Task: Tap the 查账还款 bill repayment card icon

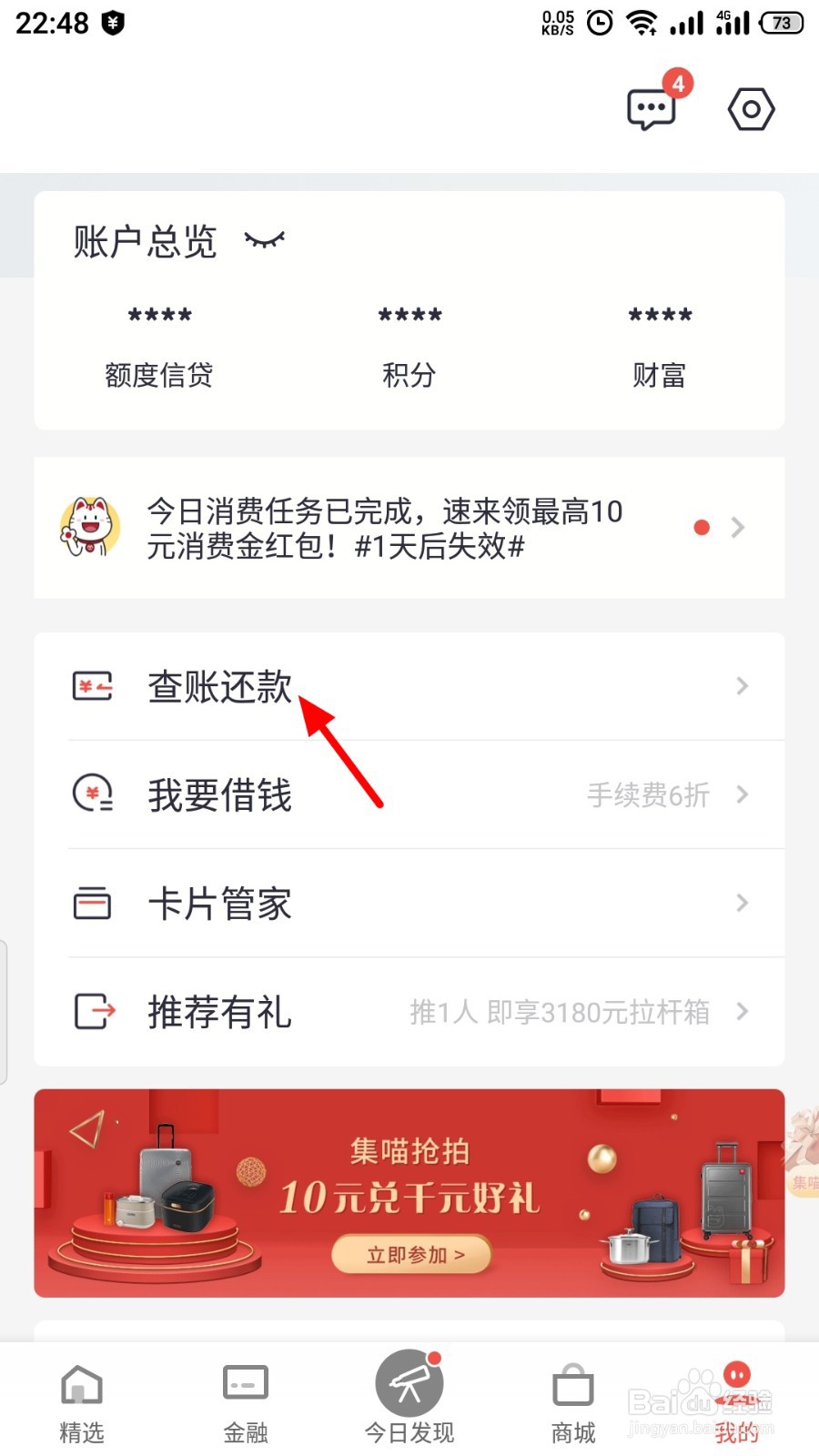Action: (x=91, y=687)
